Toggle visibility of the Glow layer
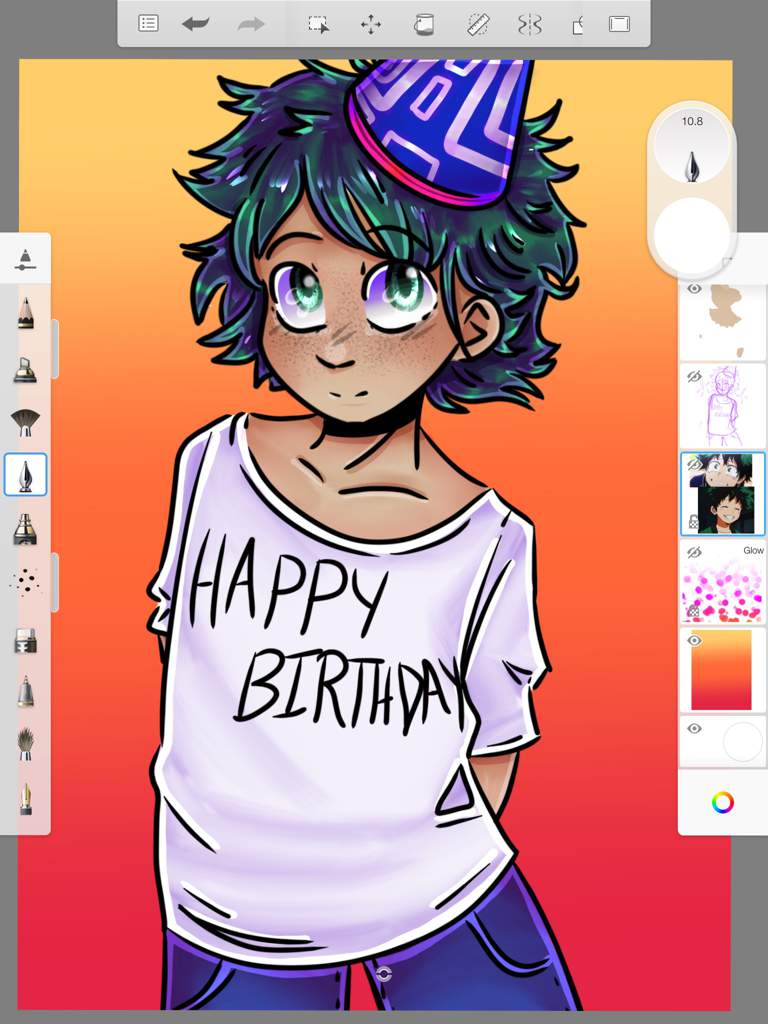The width and height of the screenshot is (768, 1024). 695,552
